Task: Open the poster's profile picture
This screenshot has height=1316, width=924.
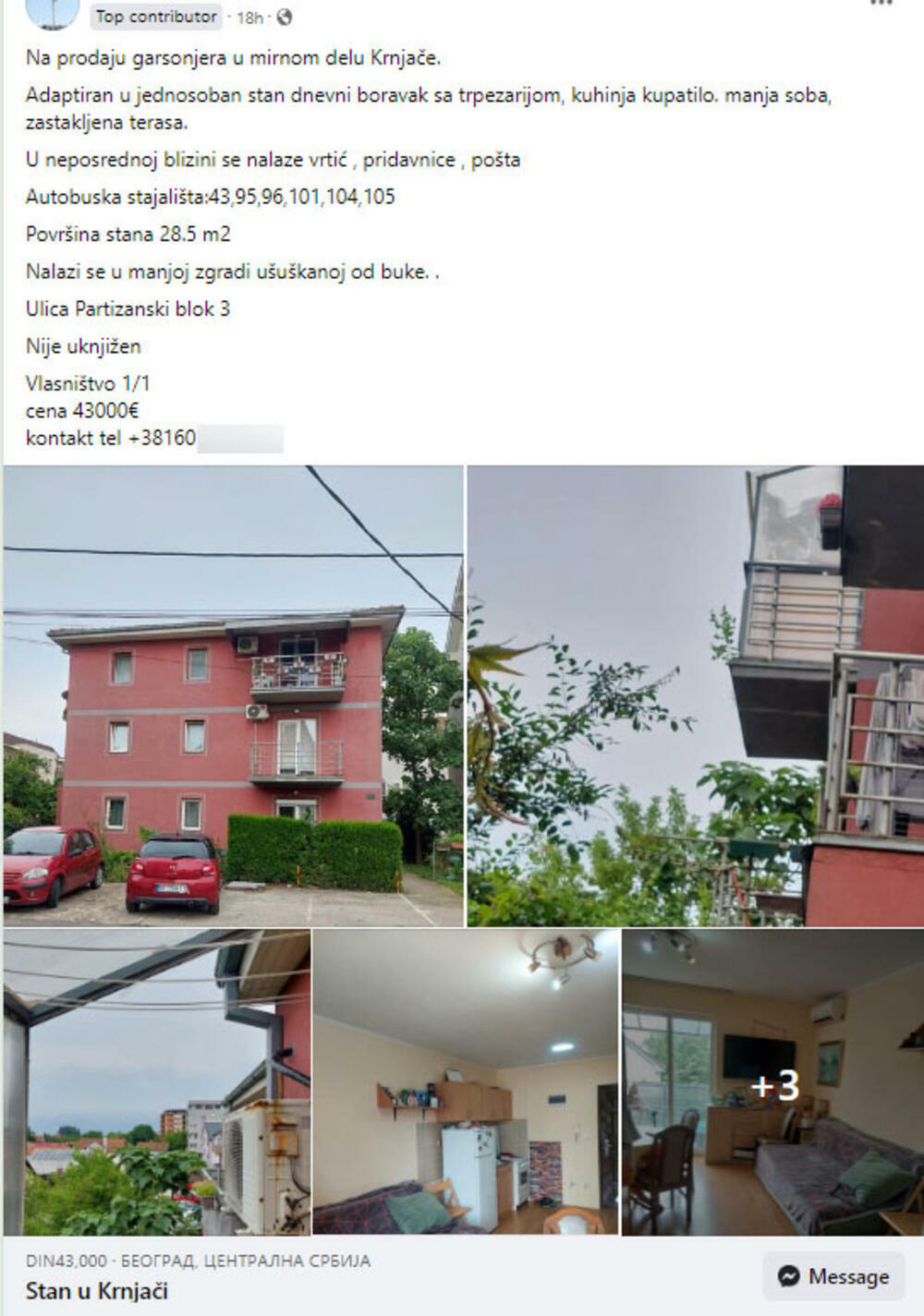Action: point(53,11)
